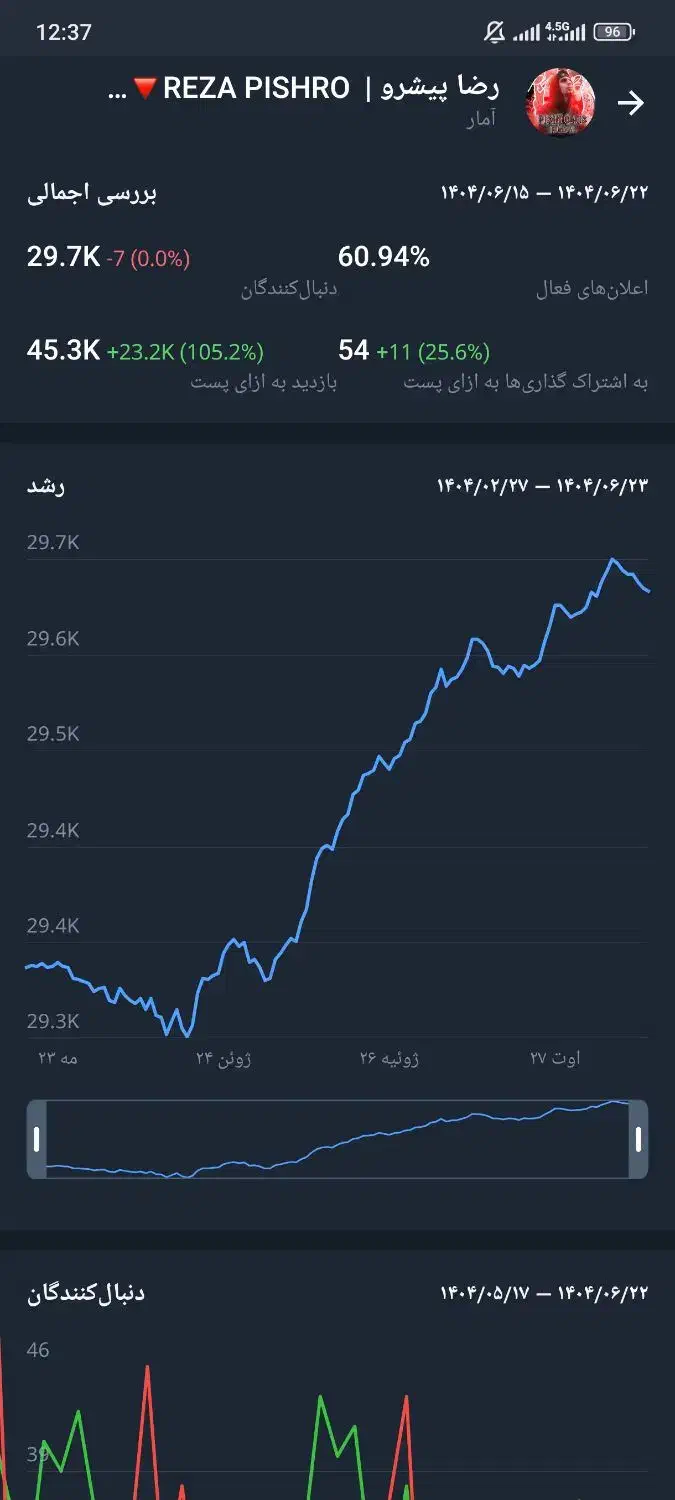The width and height of the screenshot is (675, 1500).
Task: Tap the right handle of the growth range selector
Action: pos(638,1139)
